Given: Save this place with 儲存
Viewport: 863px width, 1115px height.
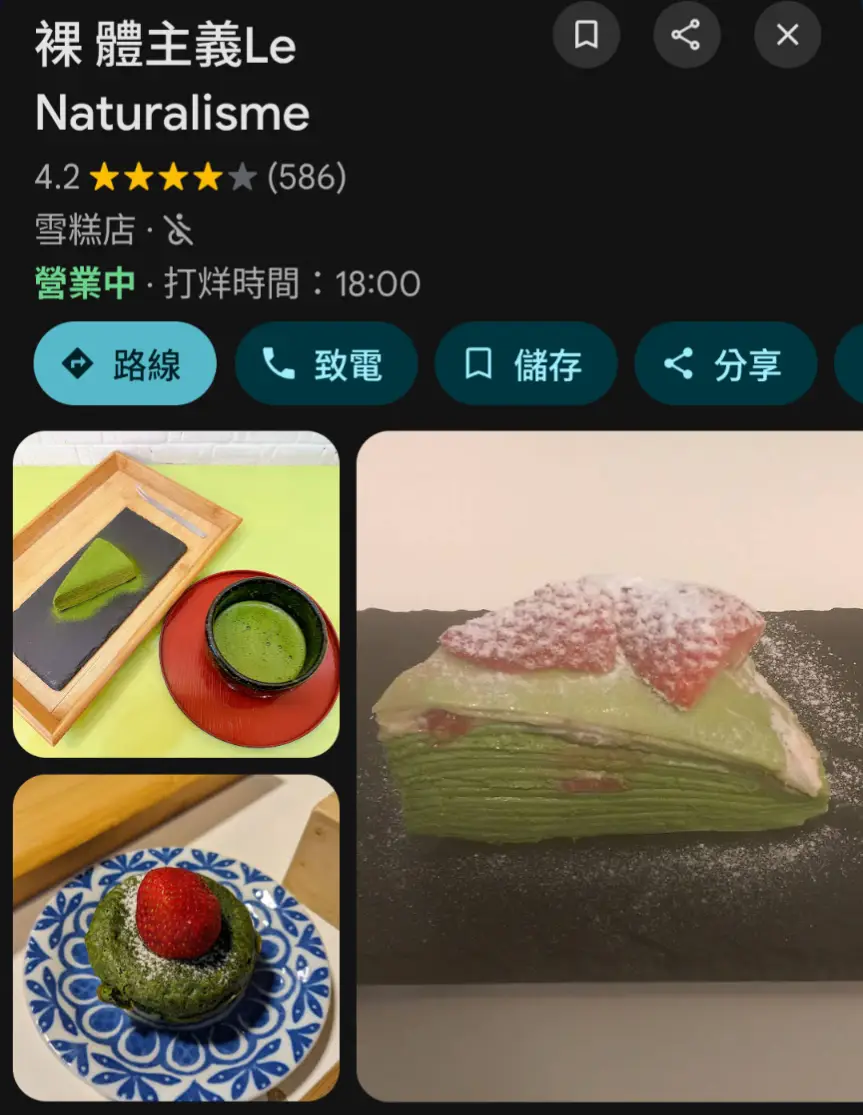Looking at the screenshot, I should pyautogui.click(x=525, y=364).
